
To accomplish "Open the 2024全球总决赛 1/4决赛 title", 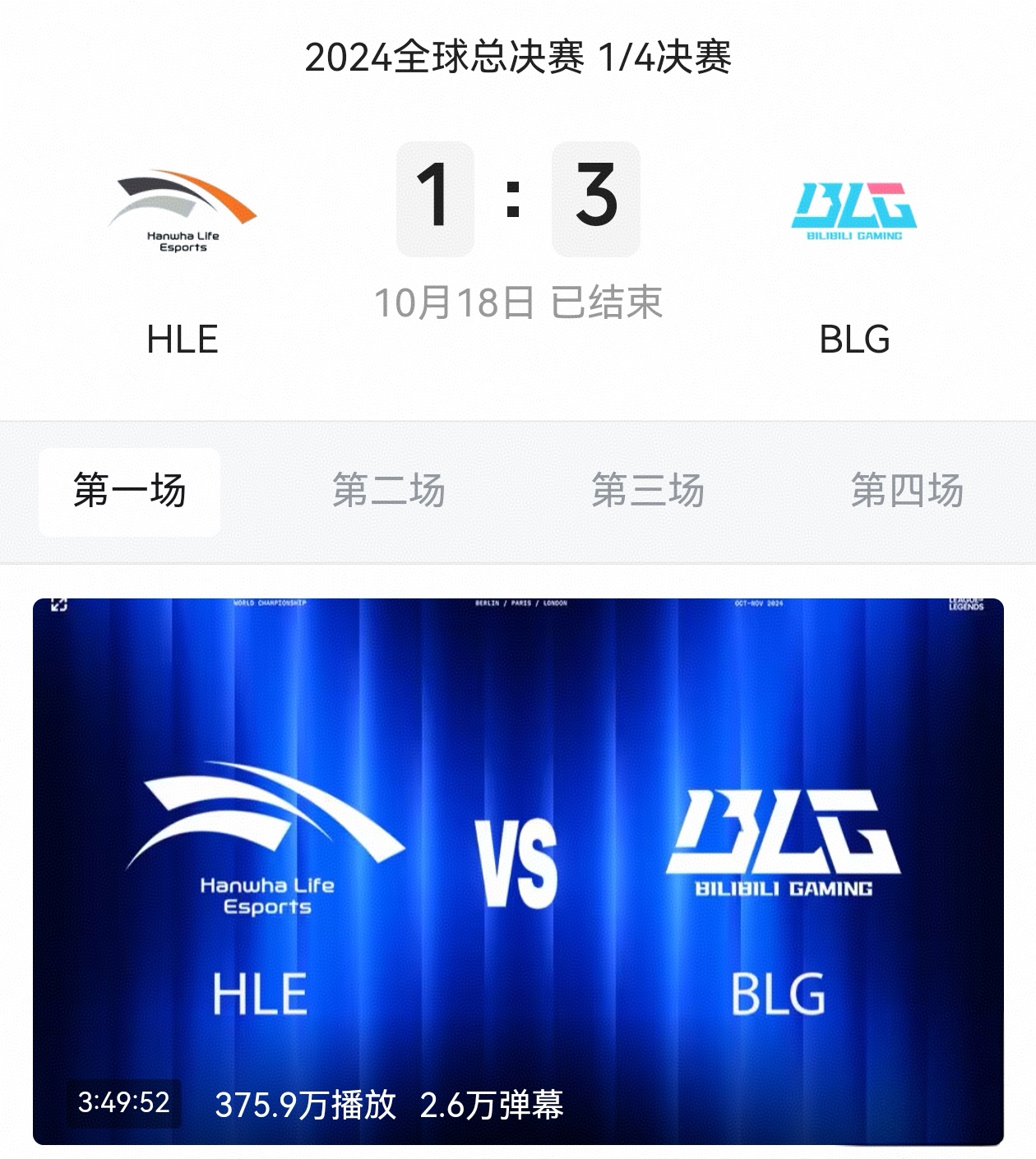I will [518, 56].
